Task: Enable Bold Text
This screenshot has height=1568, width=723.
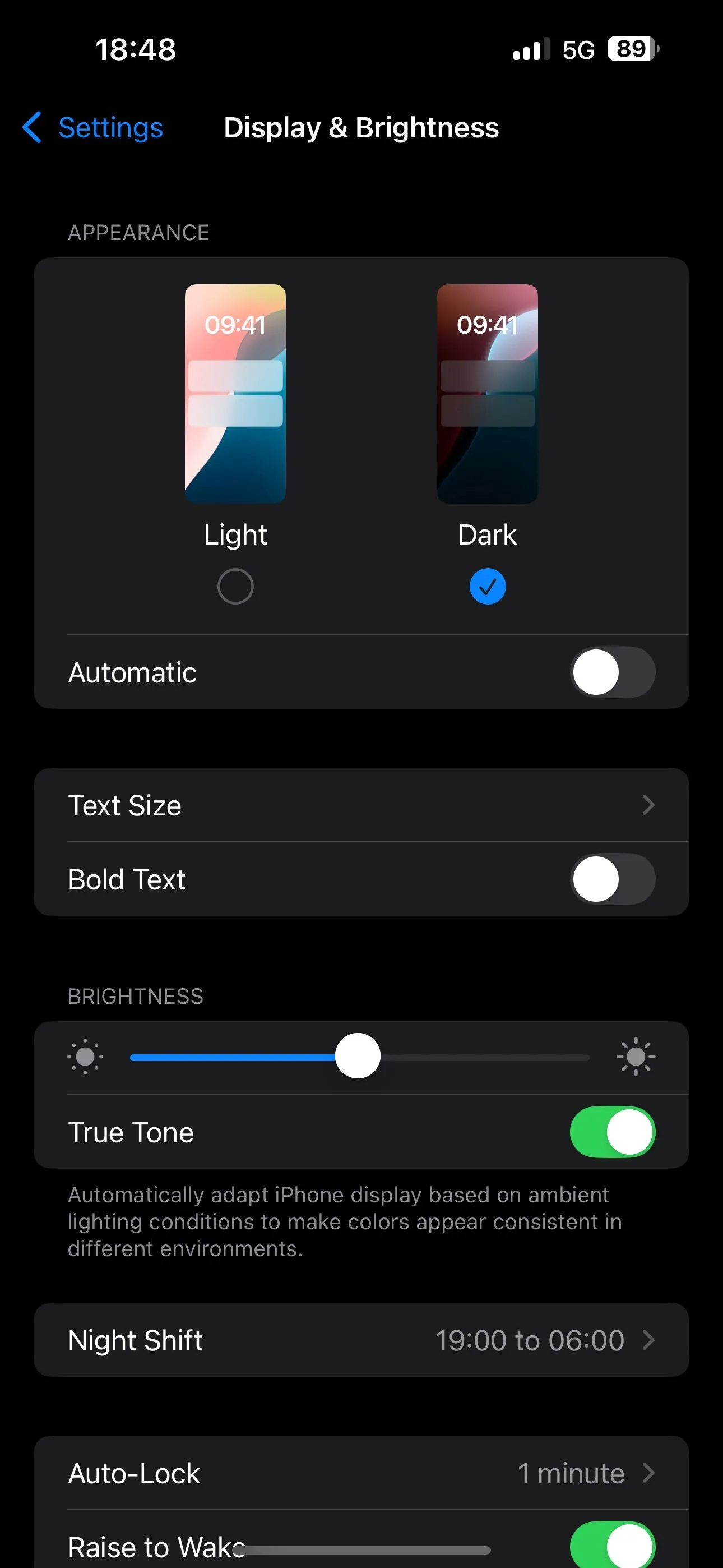Action: pyautogui.click(x=612, y=879)
